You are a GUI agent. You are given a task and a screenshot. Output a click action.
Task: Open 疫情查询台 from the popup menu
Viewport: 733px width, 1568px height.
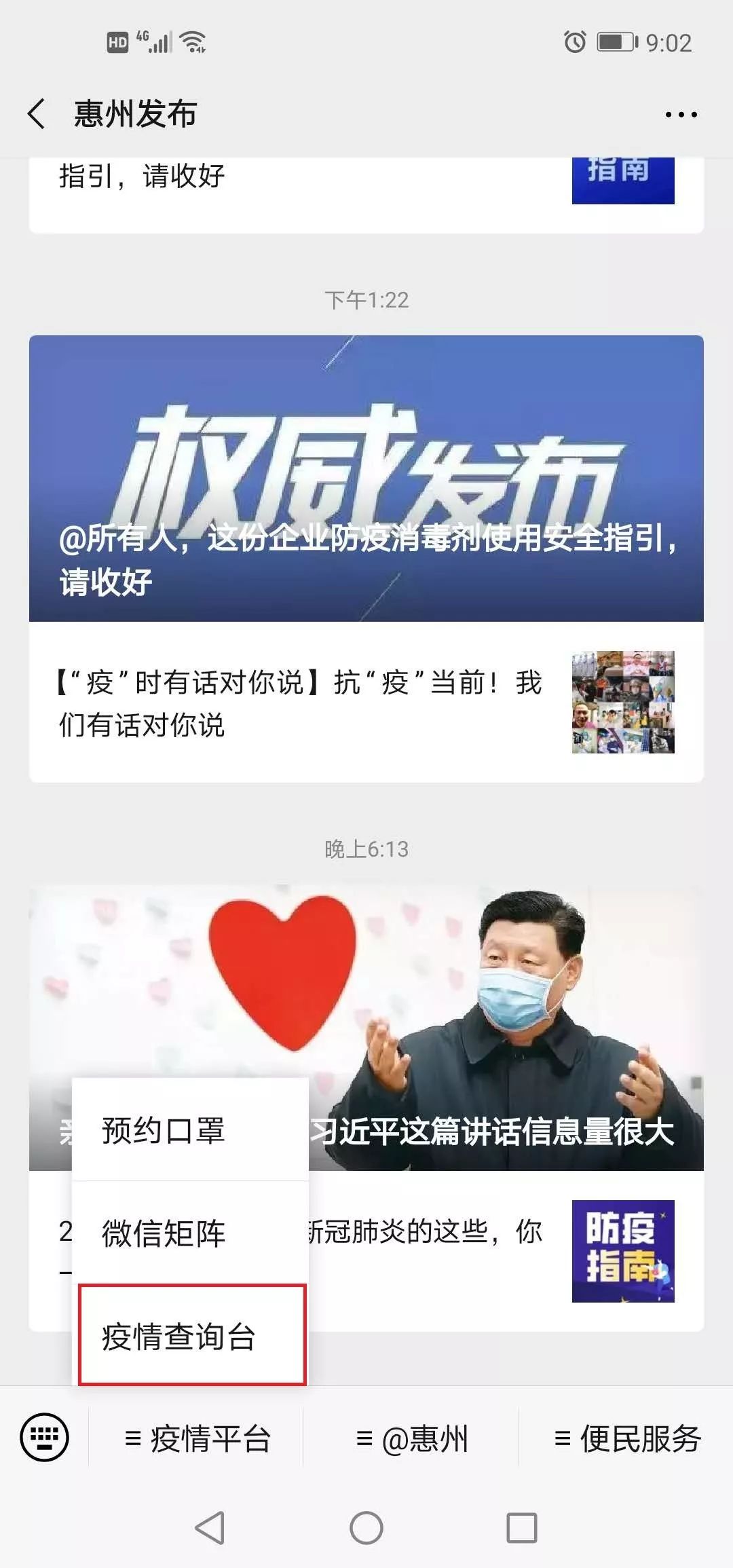[191, 1336]
